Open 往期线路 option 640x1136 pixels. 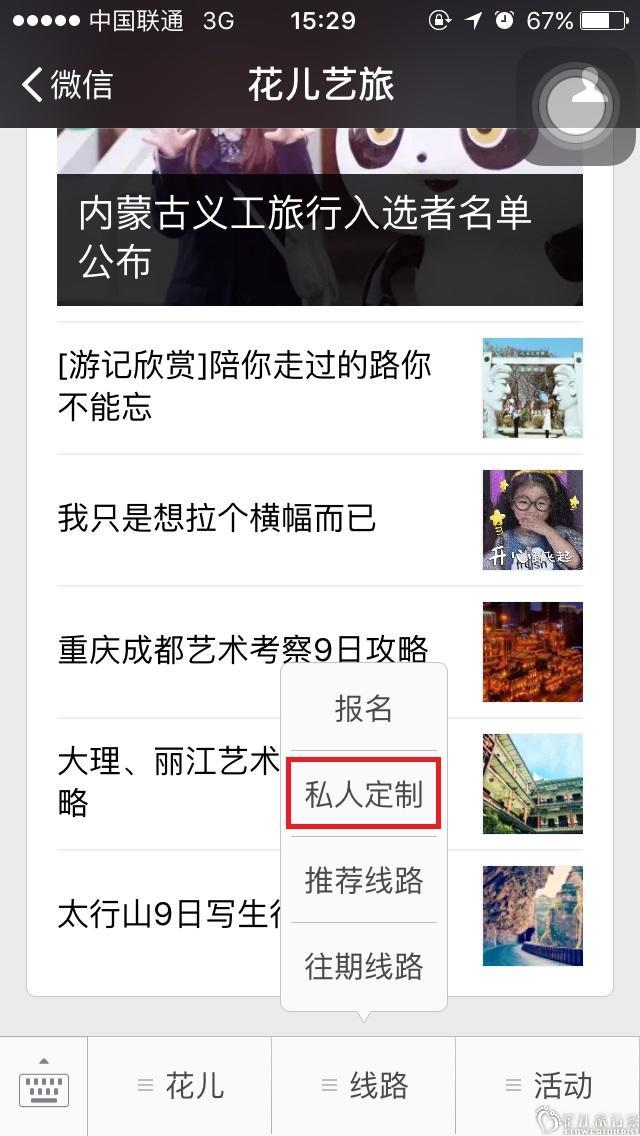point(364,967)
